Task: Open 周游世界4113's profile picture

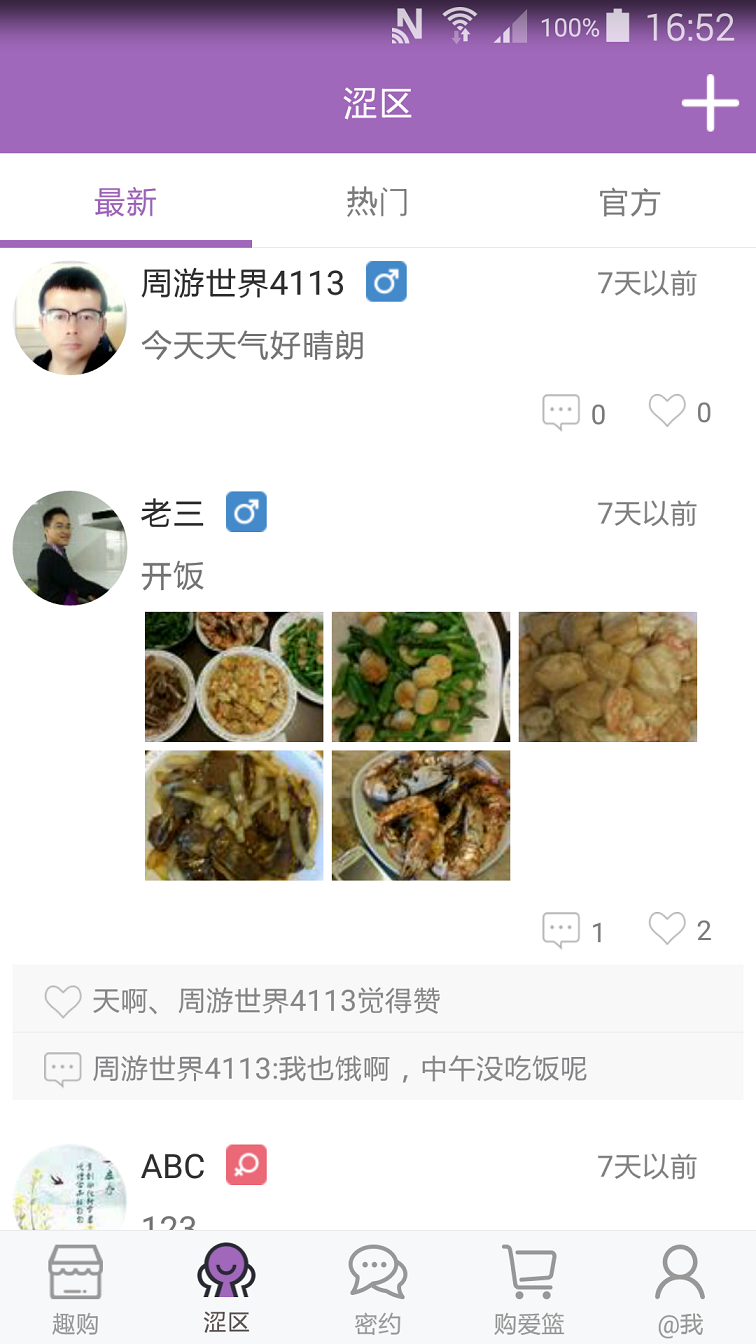Action: [x=70, y=318]
